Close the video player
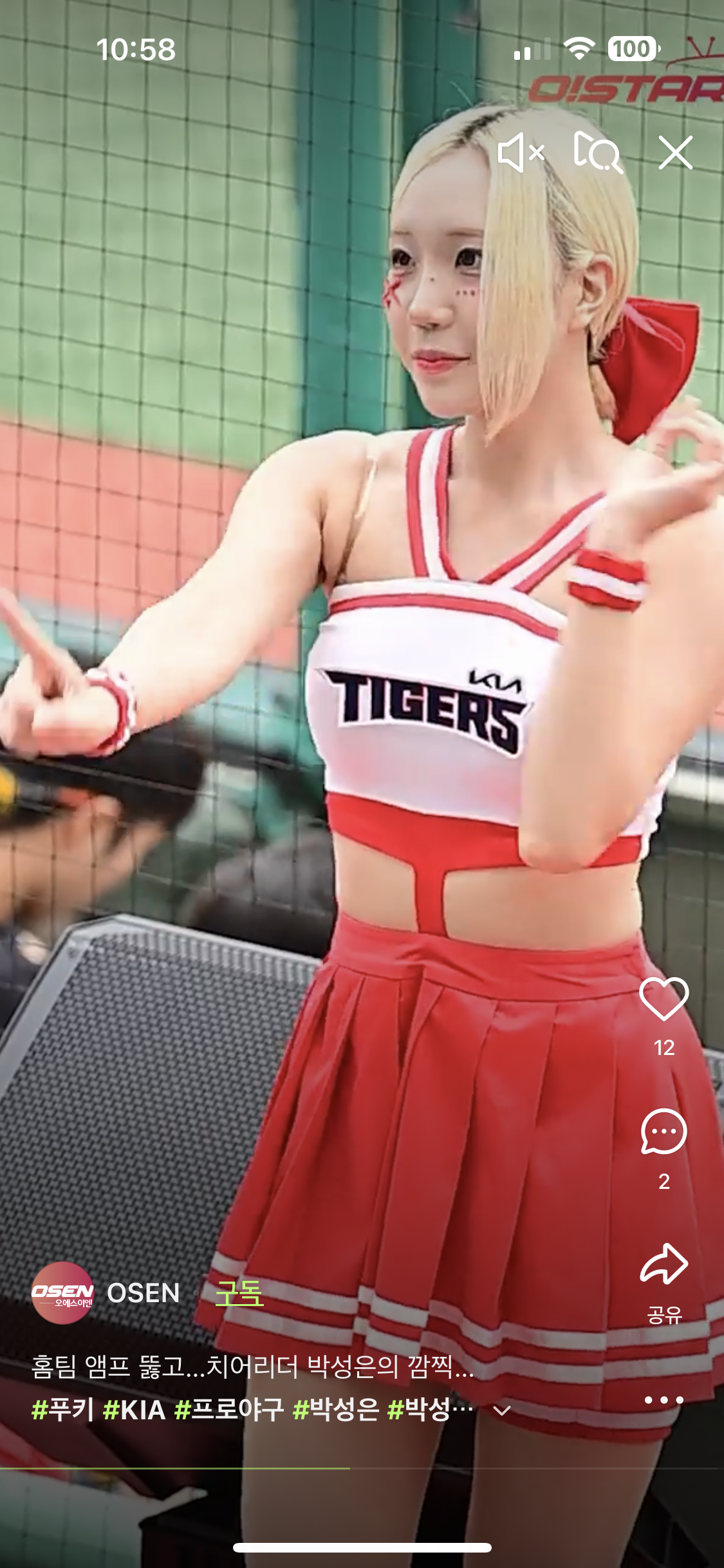 676,153
